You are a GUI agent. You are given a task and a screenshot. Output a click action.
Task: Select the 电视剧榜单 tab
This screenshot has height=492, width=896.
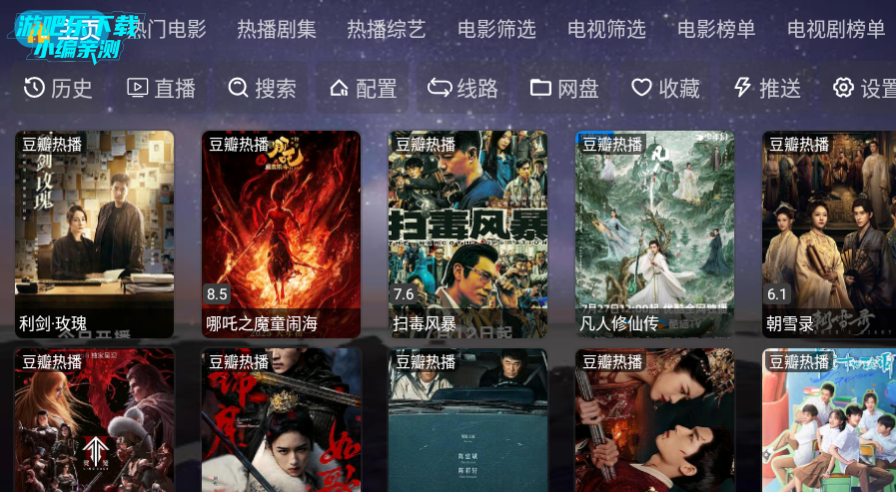coord(836,29)
